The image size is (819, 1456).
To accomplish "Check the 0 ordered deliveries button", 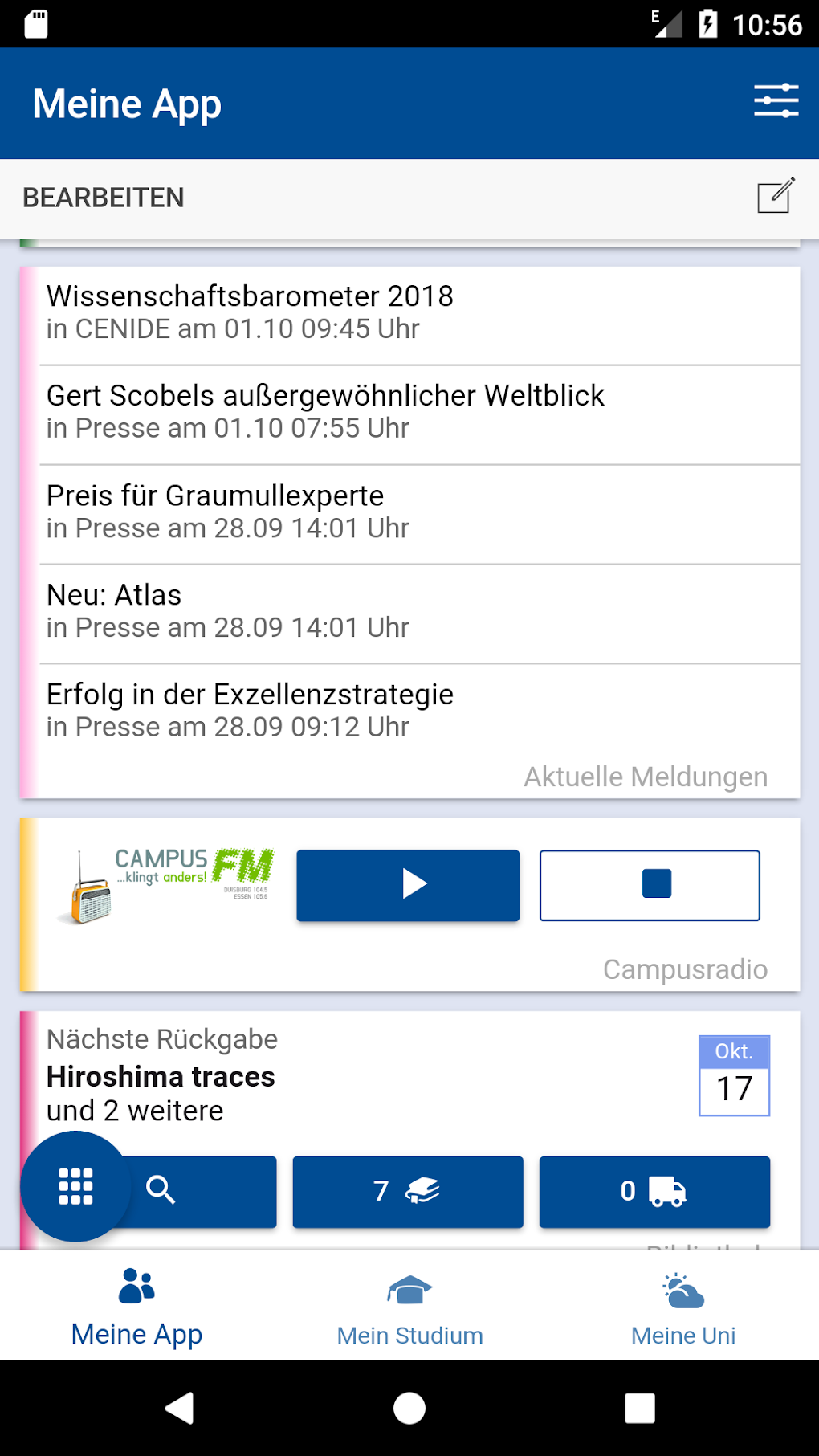I will point(654,1192).
